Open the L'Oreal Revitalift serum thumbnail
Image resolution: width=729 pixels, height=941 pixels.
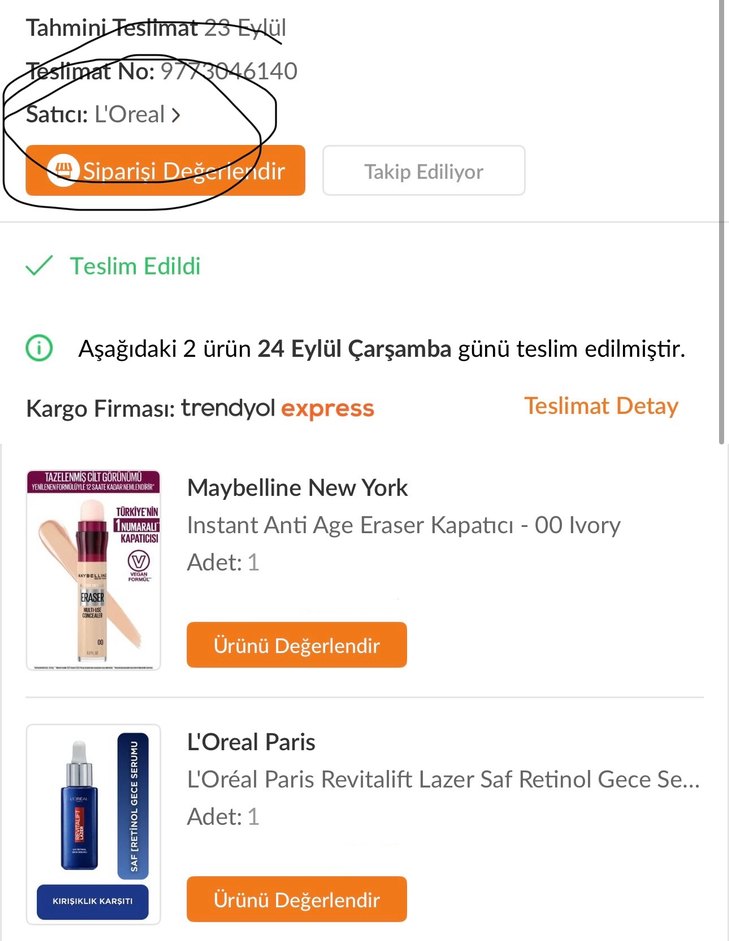pyautogui.click(x=93, y=822)
